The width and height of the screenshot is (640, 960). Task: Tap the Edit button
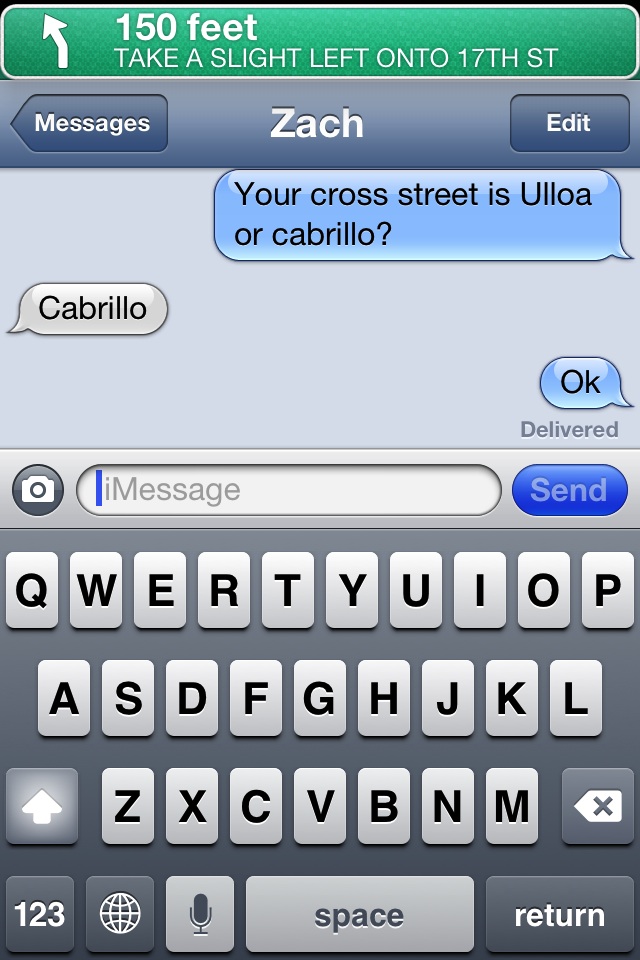pyautogui.click(x=568, y=124)
